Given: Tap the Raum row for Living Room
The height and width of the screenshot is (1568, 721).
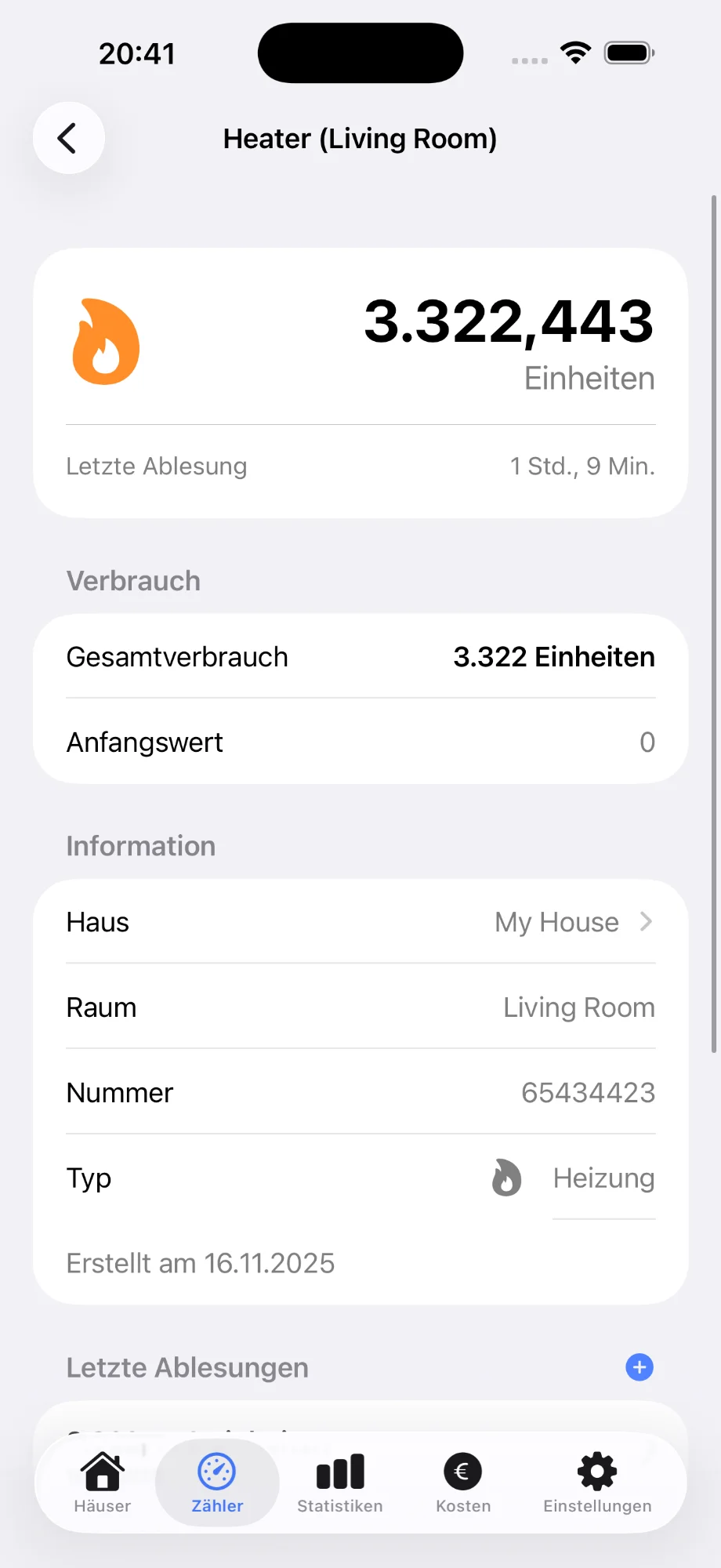Looking at the screenshot, I should pos(360,1007).
